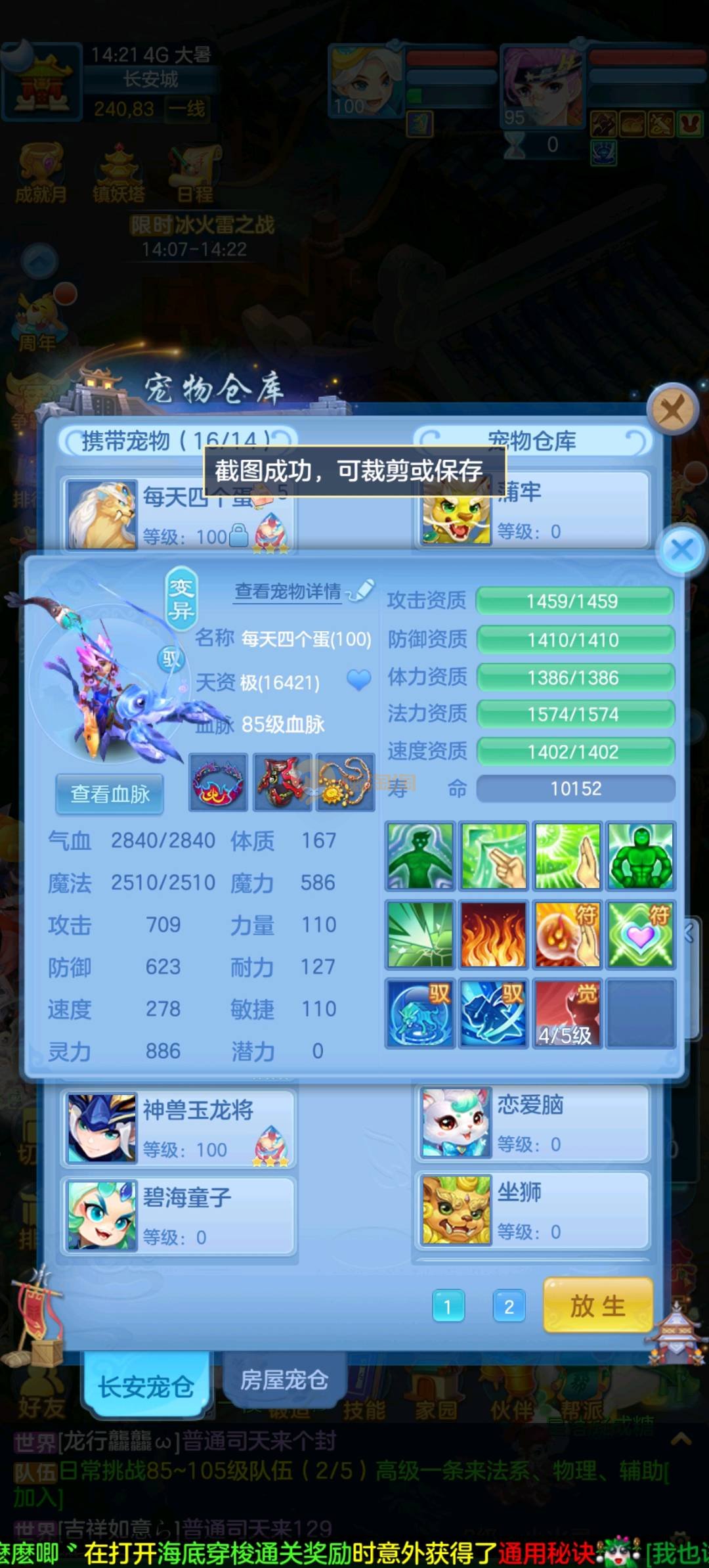Switch to 长安宠仓 tab
Viewport: 709px width, 1568px height.
tap(146, 1387)
